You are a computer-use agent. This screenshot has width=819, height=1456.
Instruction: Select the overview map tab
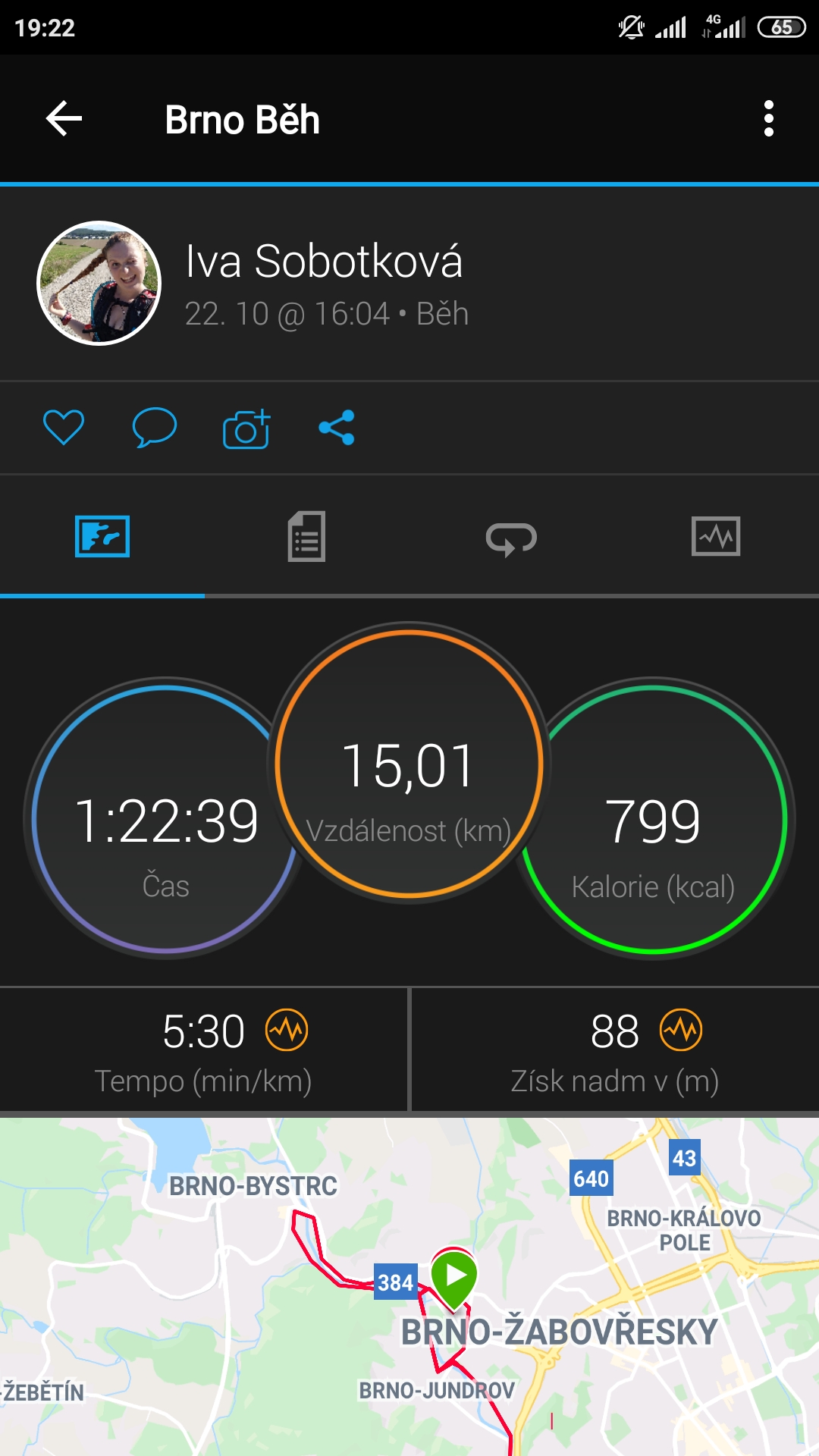[102, 536]
